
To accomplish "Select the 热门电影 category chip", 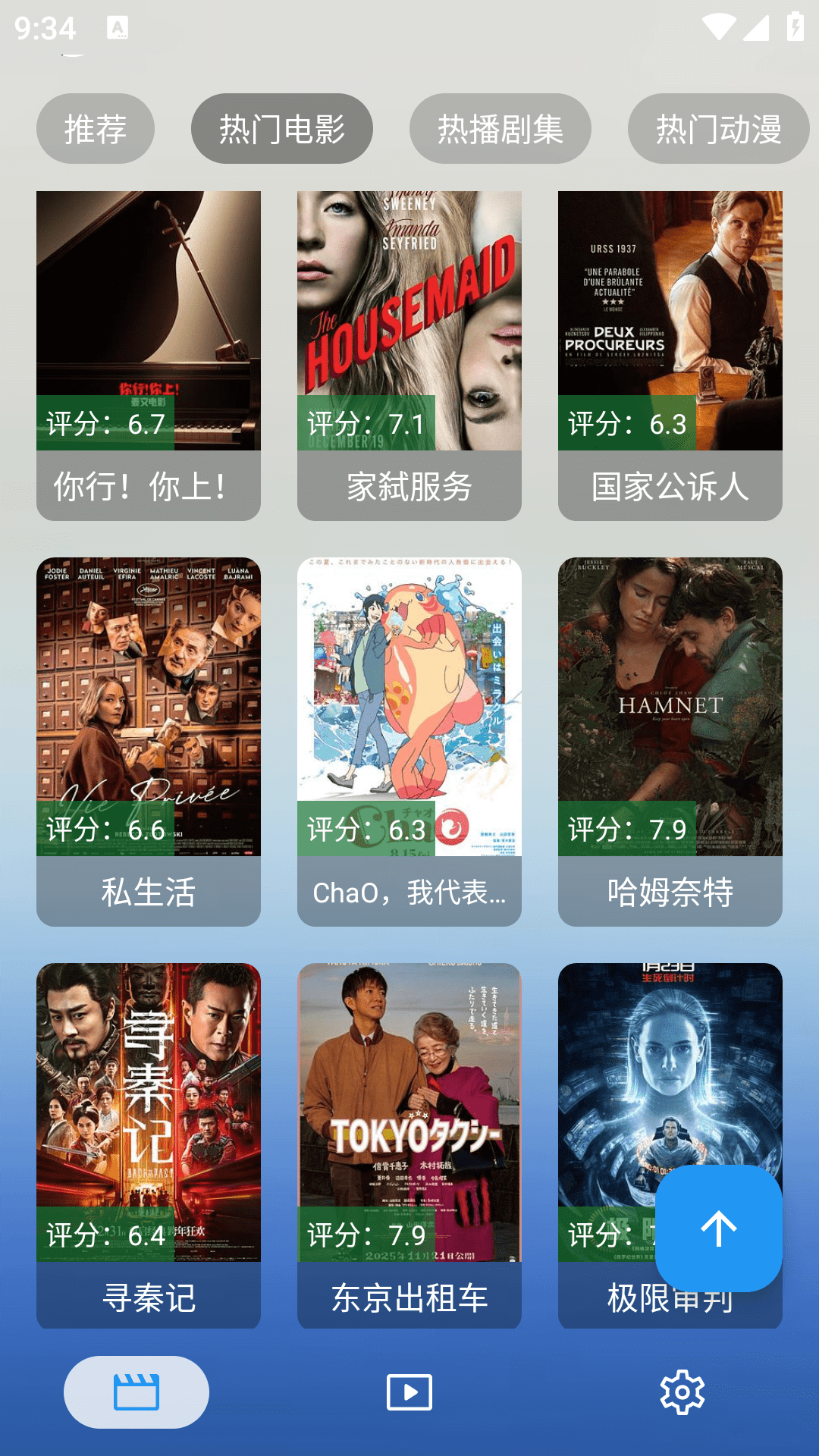I will coord(282,129).
